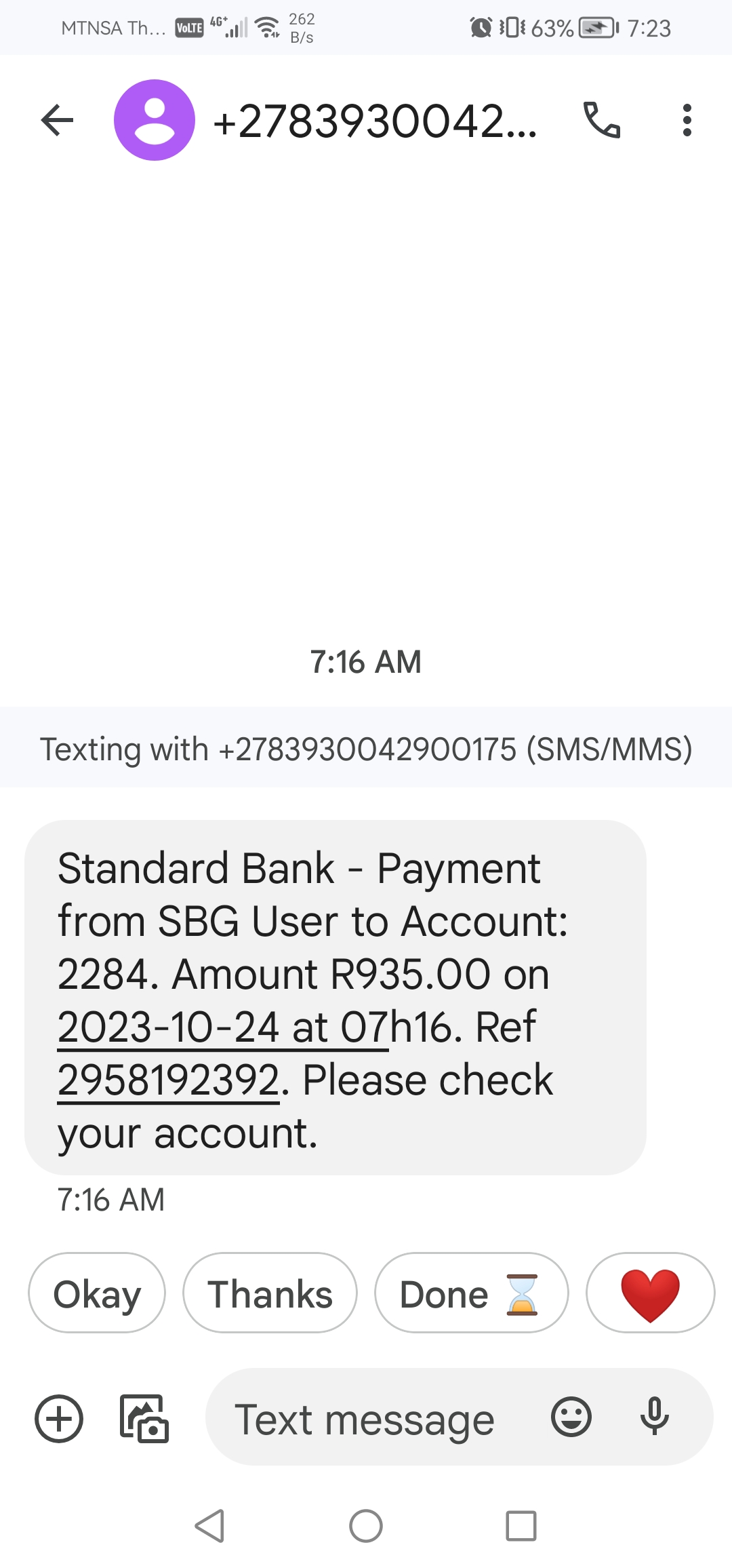Open the three-dot overflow menu
This screenshot has height=1568, width=732.
(687, 121)
